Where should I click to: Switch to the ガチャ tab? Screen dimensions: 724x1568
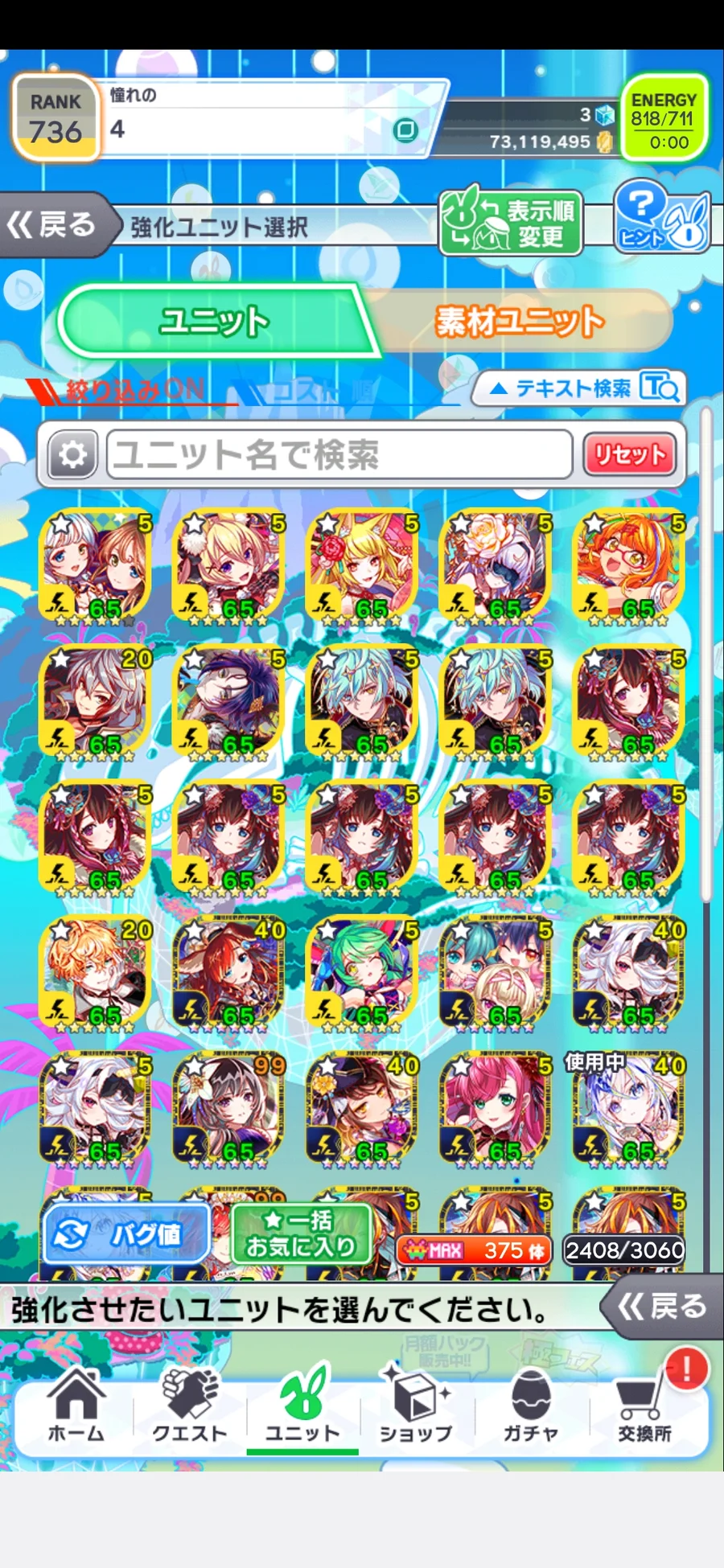click(x=530, y=1407)
